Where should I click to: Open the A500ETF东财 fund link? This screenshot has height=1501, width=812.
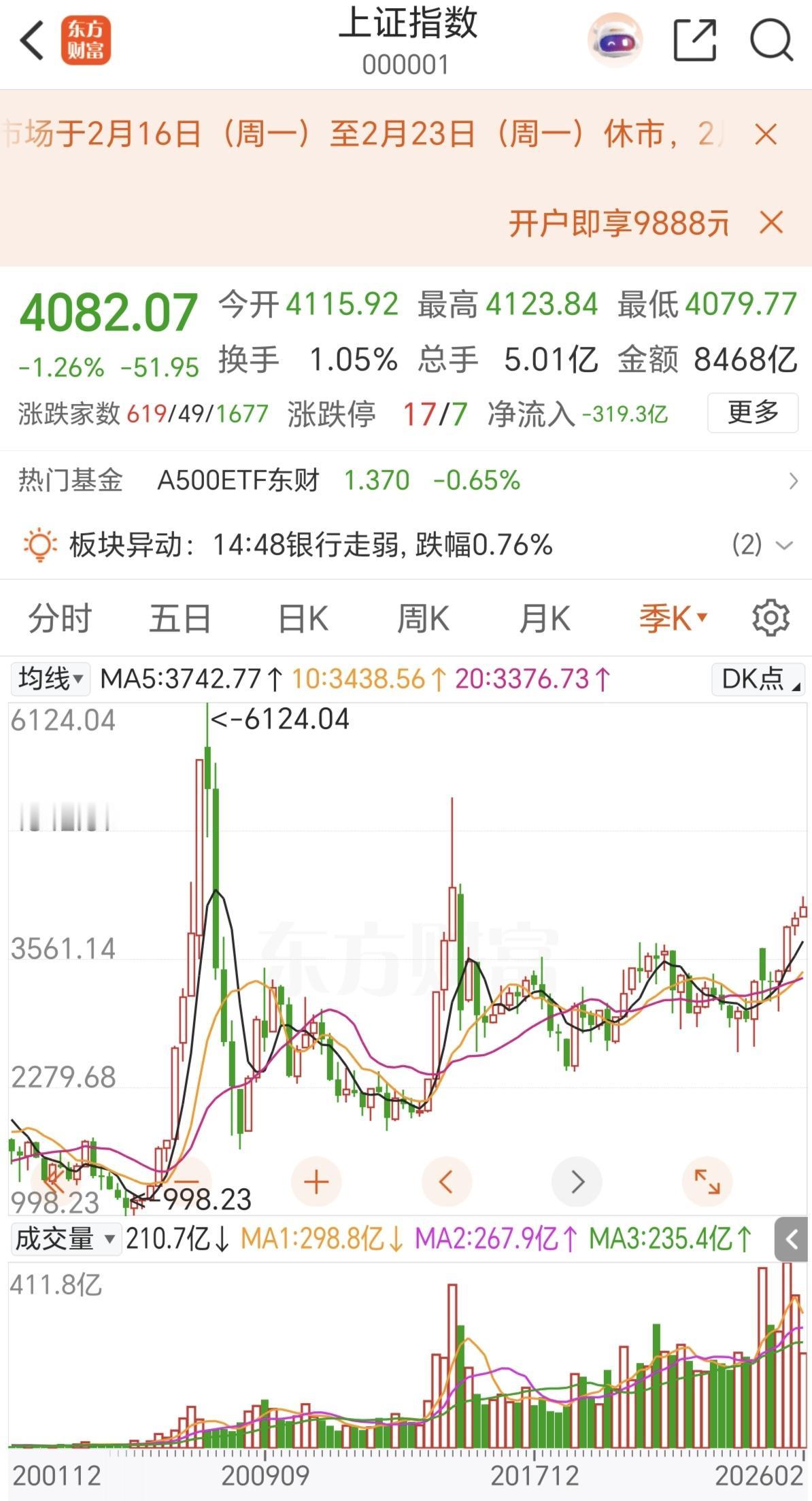coord(239,480)
